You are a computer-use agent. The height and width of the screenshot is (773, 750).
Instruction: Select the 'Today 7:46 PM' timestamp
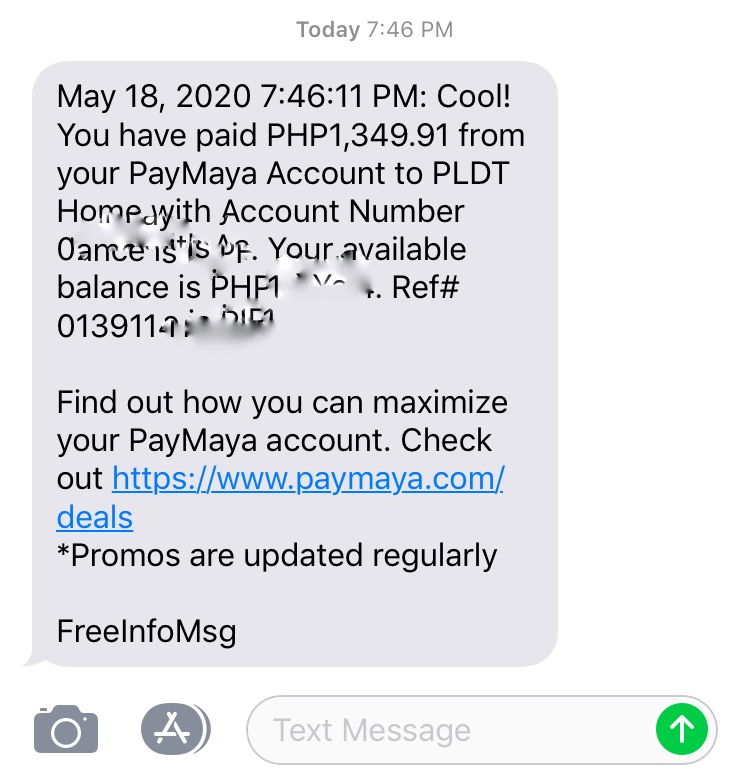coord(375,30)
